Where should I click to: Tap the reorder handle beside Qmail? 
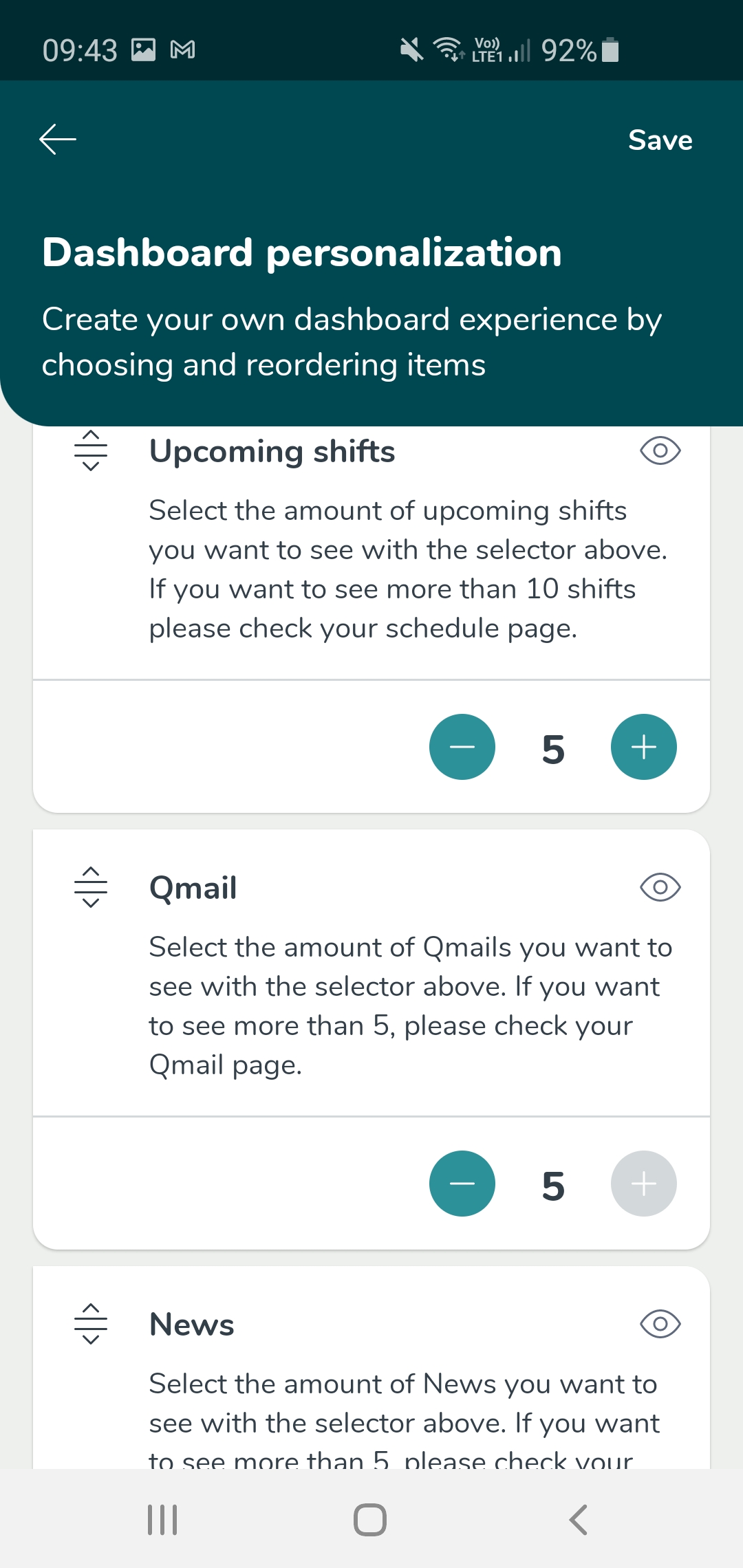[91, 887]
